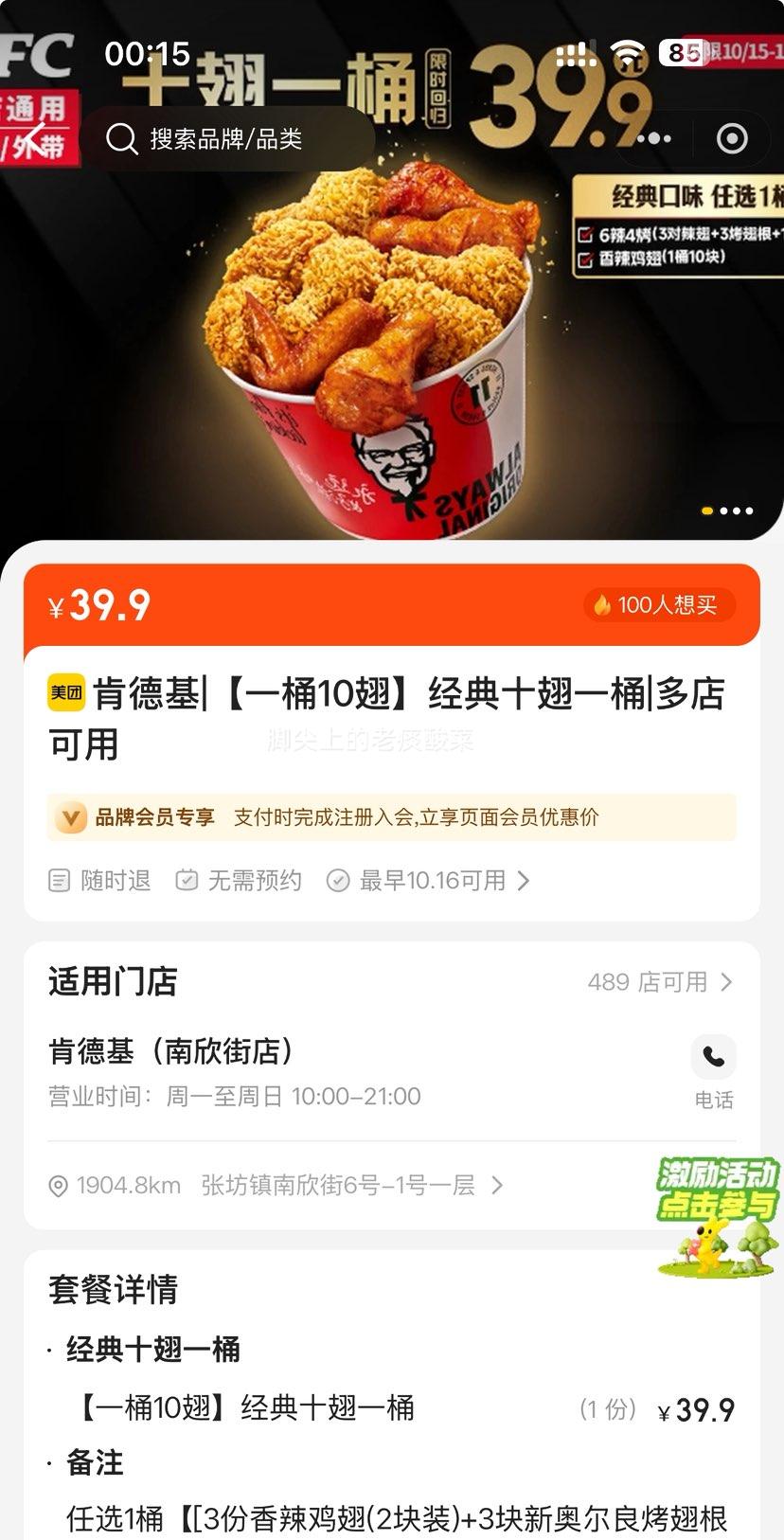View all 489 店可用 stores
The height and width of the screenshot is (1540, 784).
[x=659, y=982]
